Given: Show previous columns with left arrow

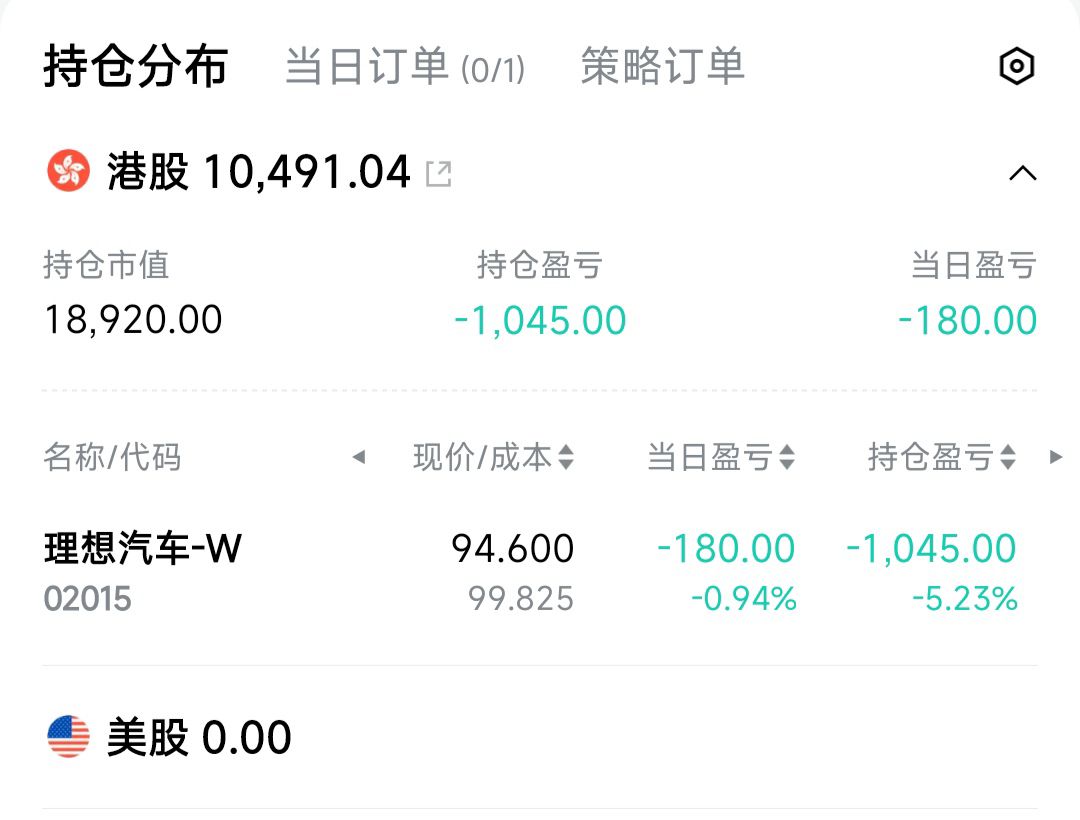Looking at the screenshot, I should tap(358, 458).
